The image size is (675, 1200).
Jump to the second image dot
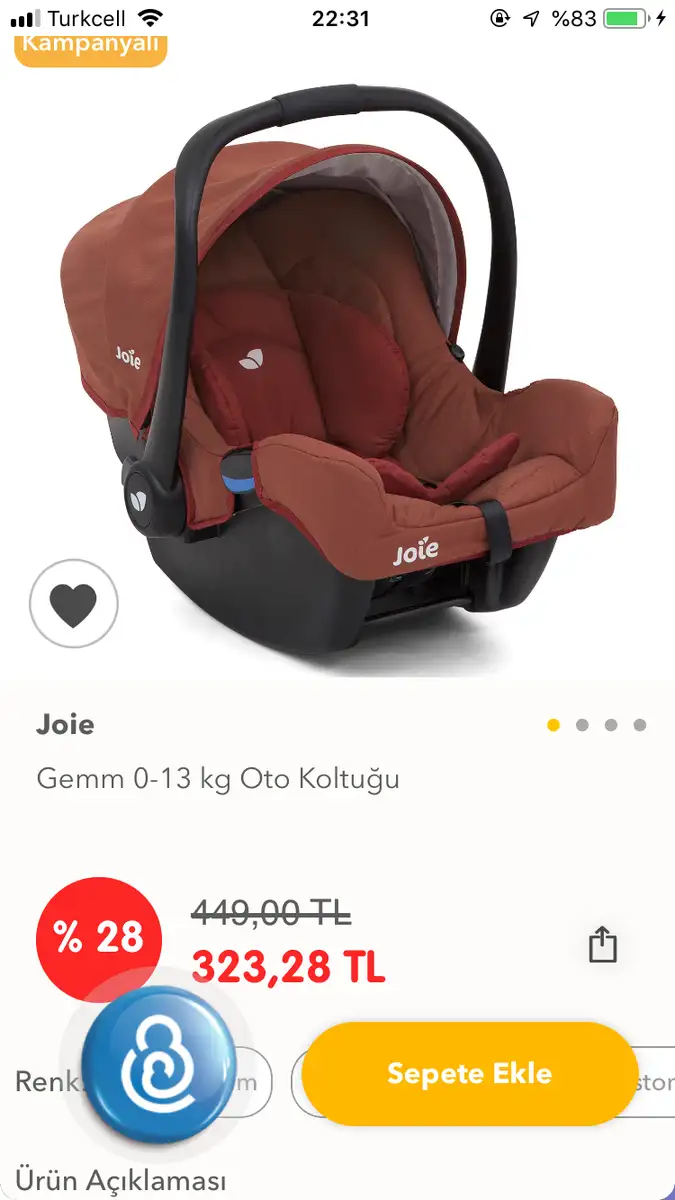tap(582, 725)
